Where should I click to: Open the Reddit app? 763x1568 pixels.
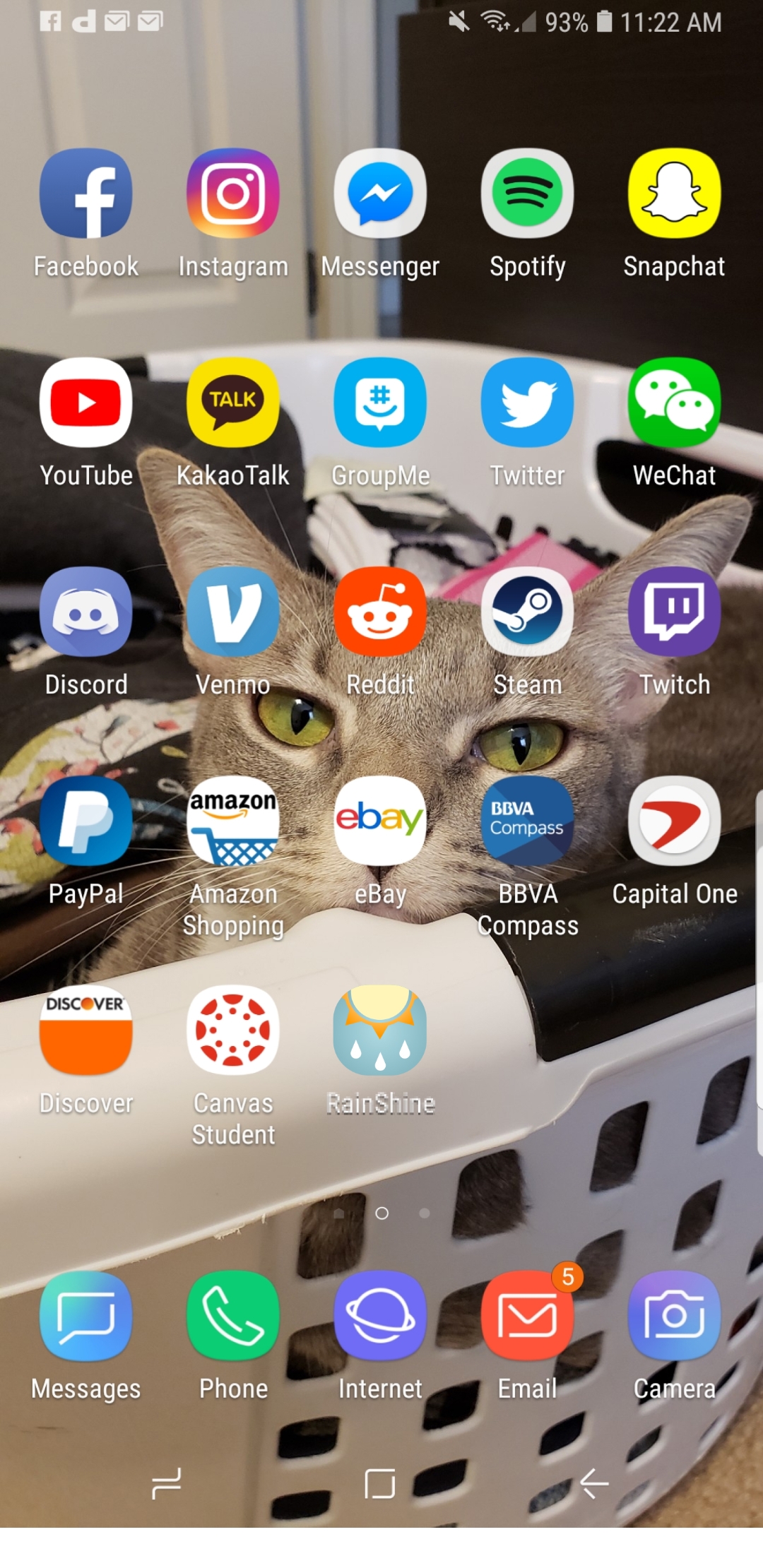coord(380,612)
